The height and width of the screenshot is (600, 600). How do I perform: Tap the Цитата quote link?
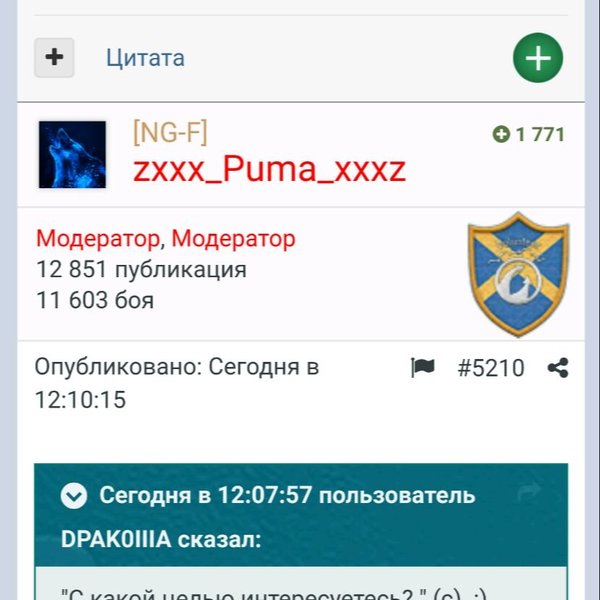tap(145, 58)
